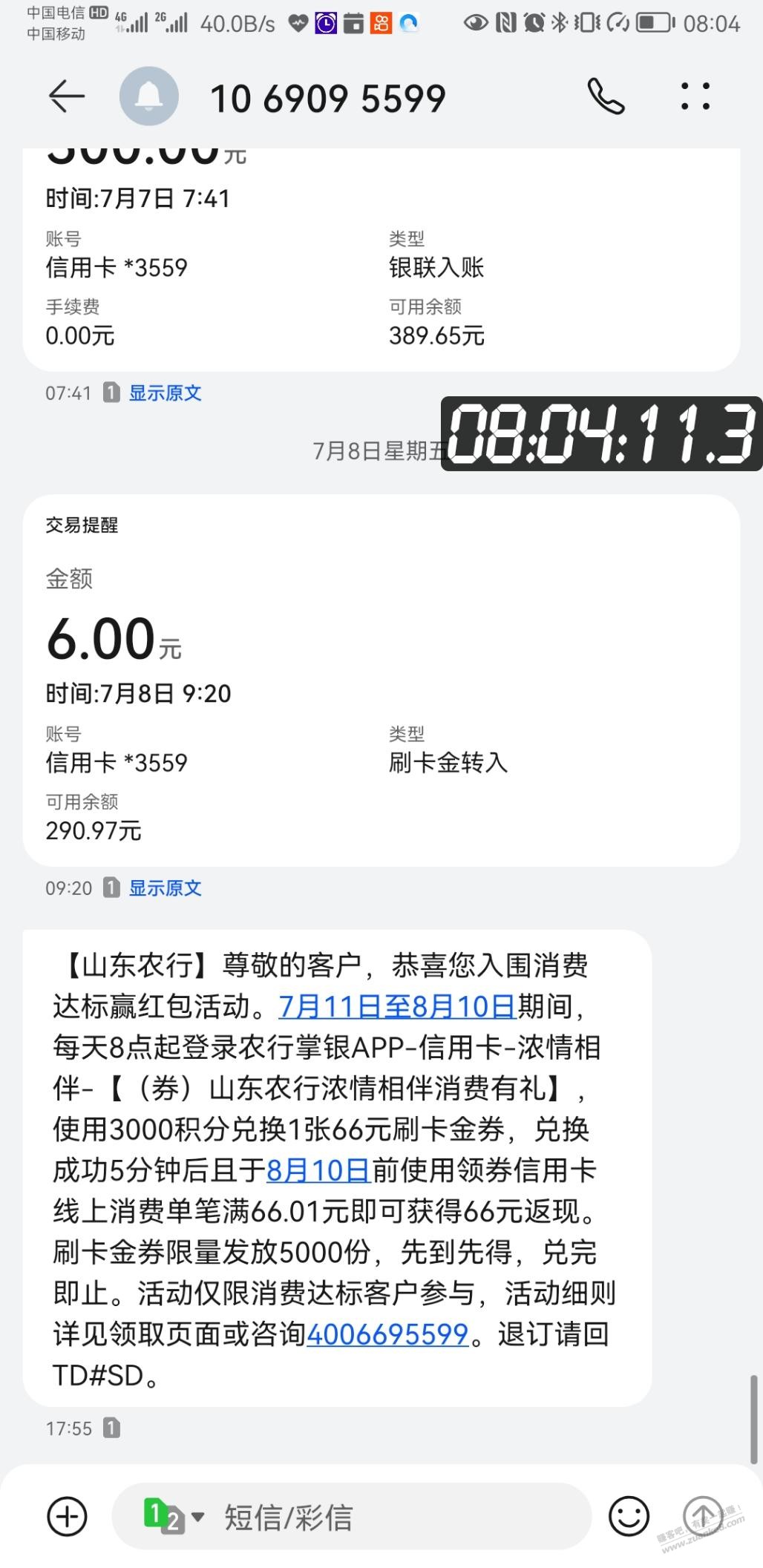763x1568 pixels.
Task: Switch the SIM card selector
Action: (x=174, y=1516)
